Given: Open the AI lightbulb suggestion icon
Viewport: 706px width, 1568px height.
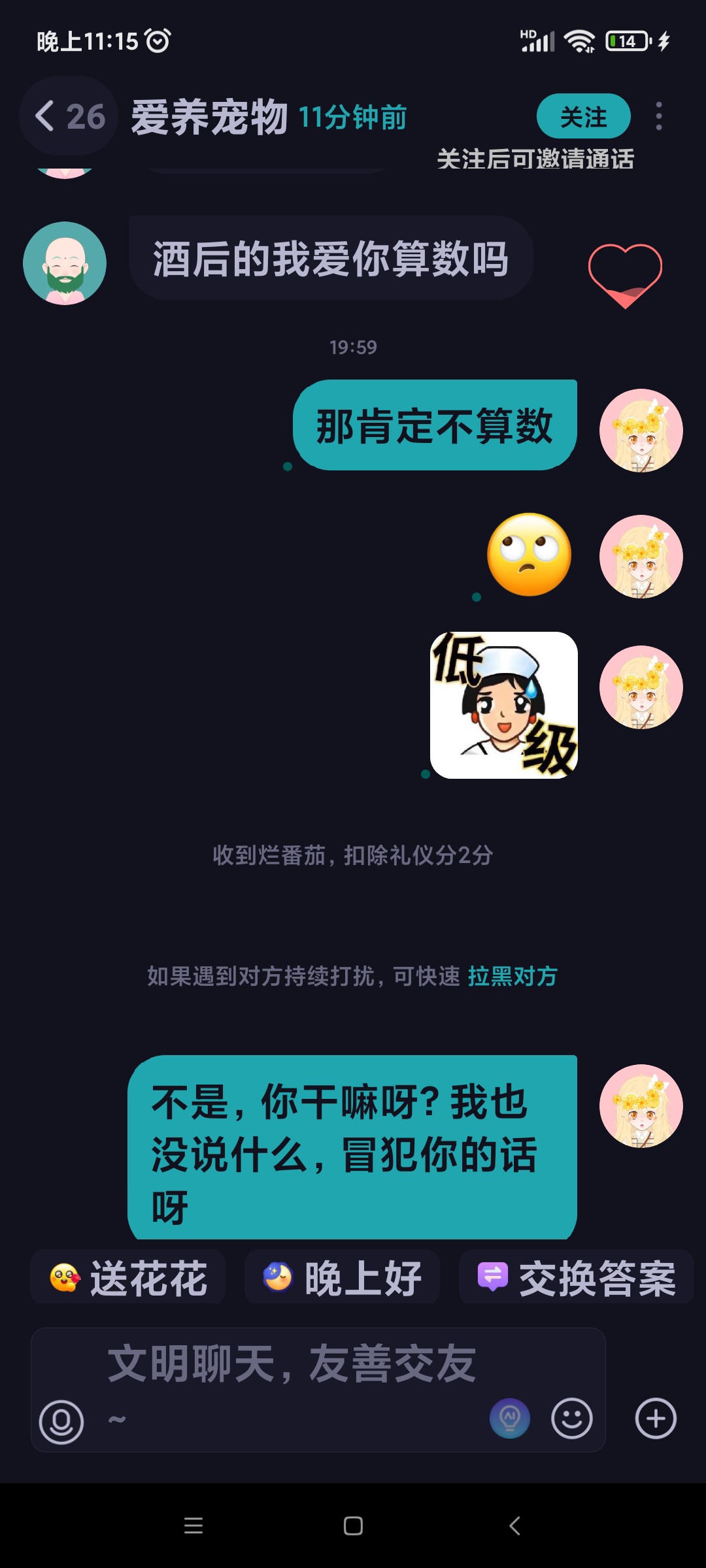Looking at the screenshot, I should [x=510, y=1418].
